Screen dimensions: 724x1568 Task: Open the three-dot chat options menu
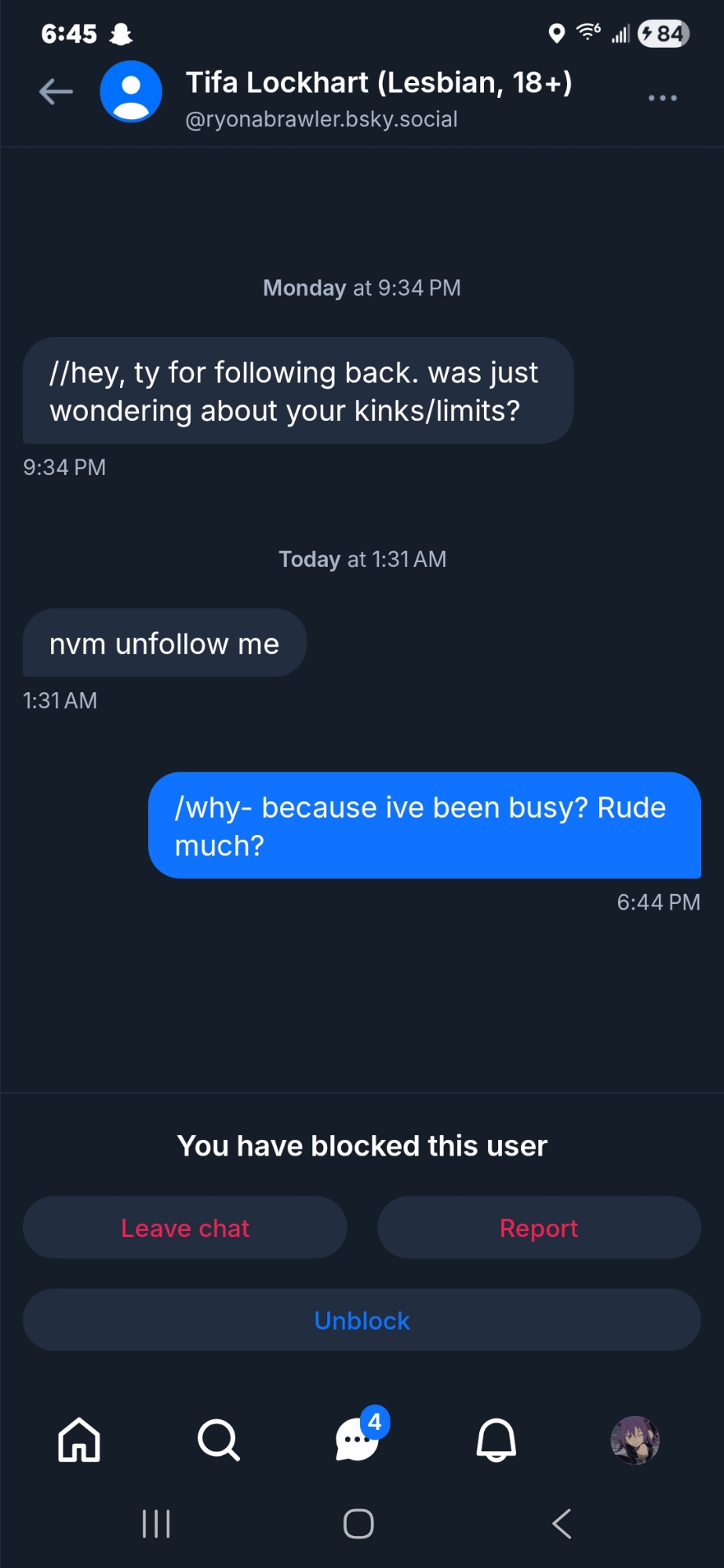point(662,98)
